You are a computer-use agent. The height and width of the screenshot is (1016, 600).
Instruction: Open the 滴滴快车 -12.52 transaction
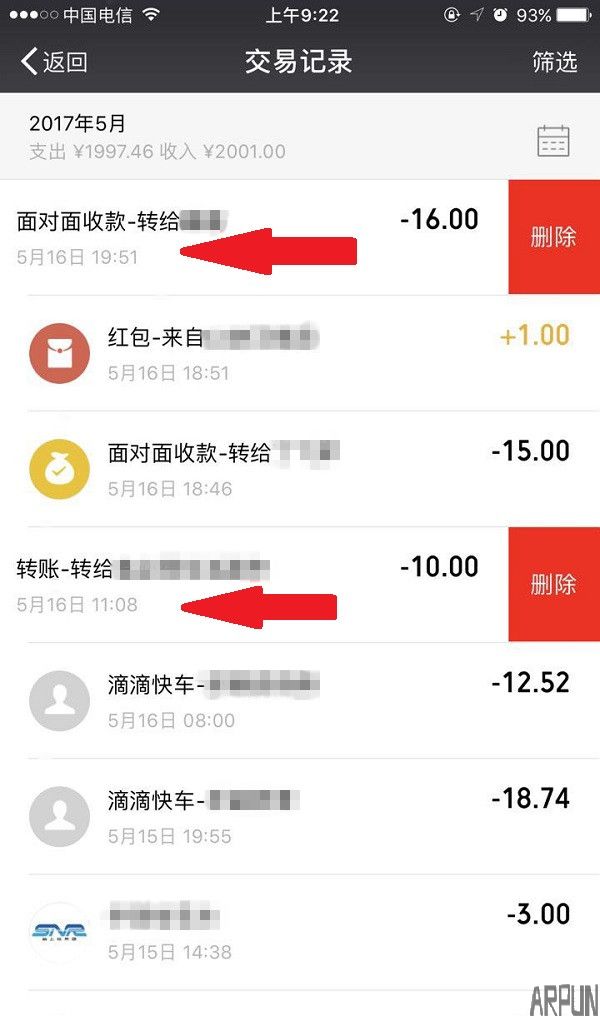[300, 700]
